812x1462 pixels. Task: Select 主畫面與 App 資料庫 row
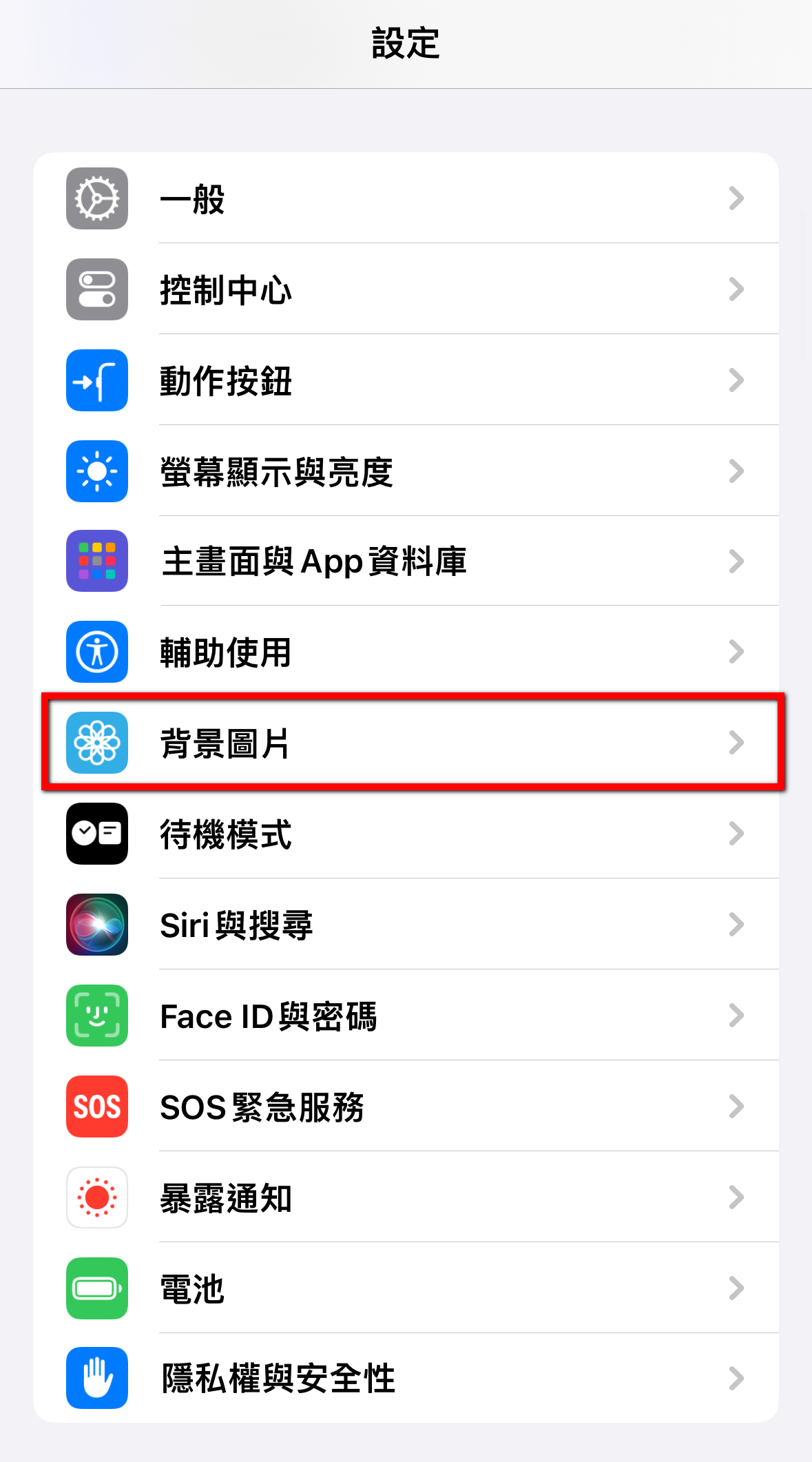(406, 562)
